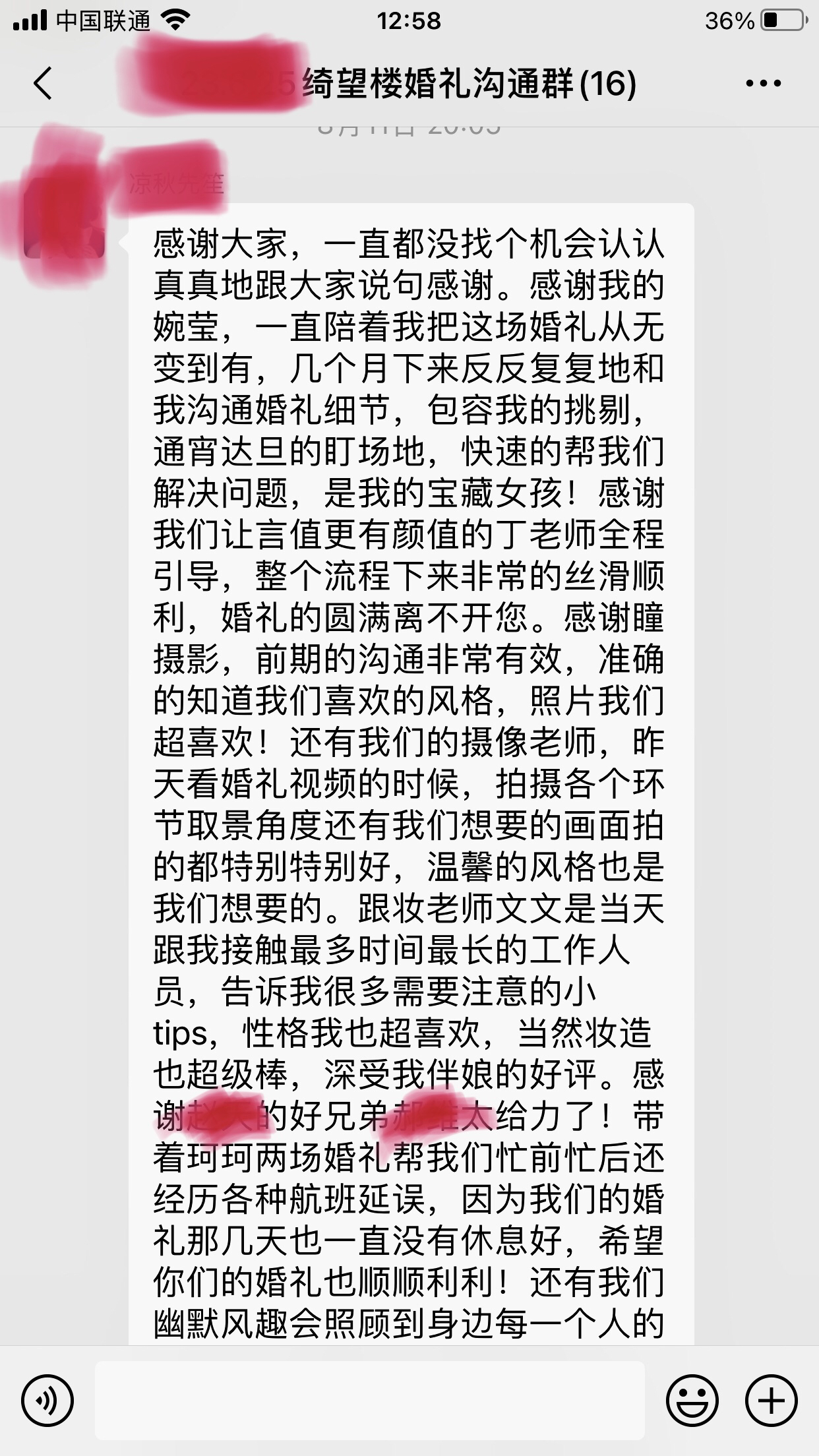The width and height of the screenshot is (819, 1456).
Task: Tap the message text input field
Action: tap(370, 1400)
